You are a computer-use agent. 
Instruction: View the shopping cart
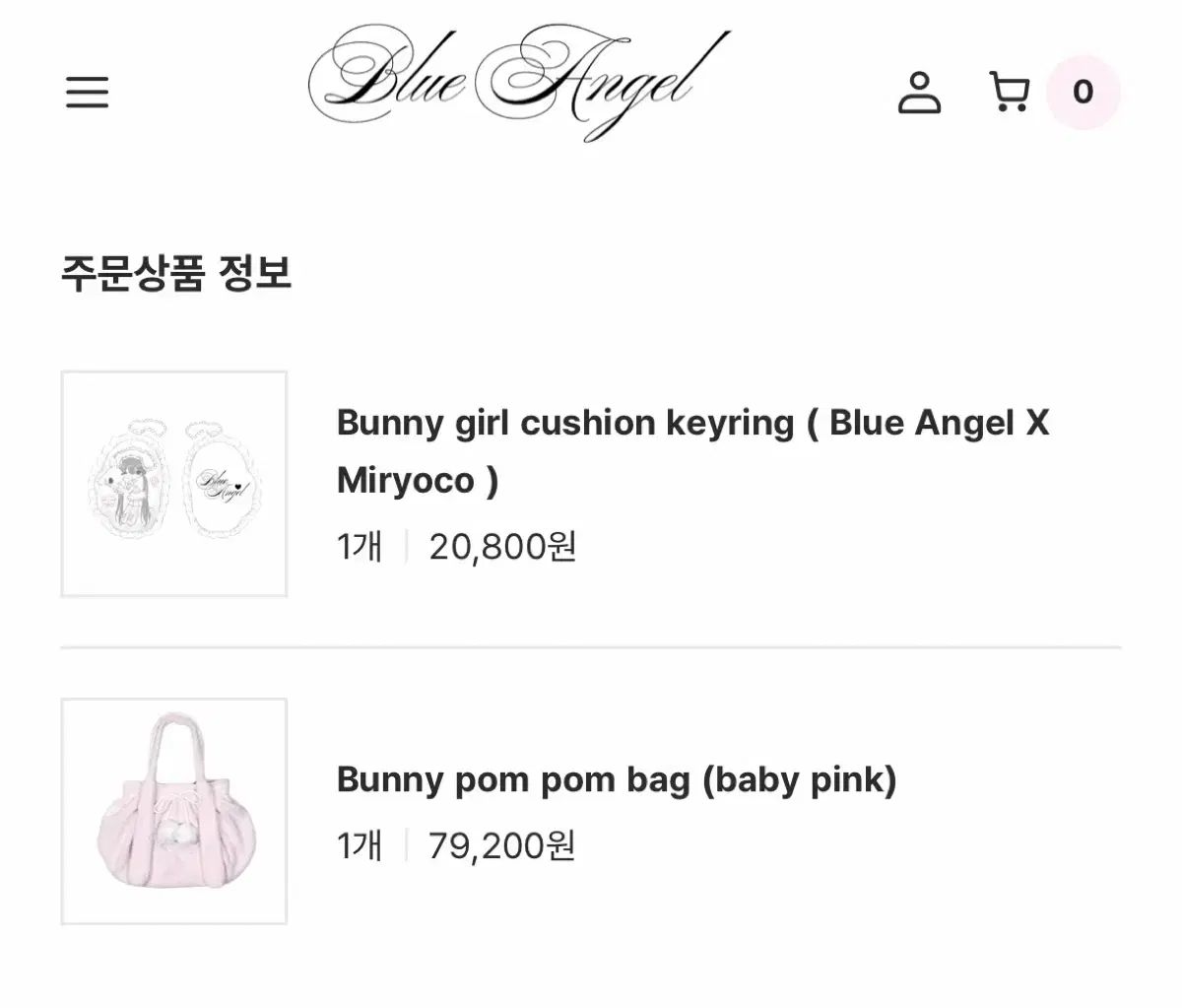click(x=1010, y=93)
